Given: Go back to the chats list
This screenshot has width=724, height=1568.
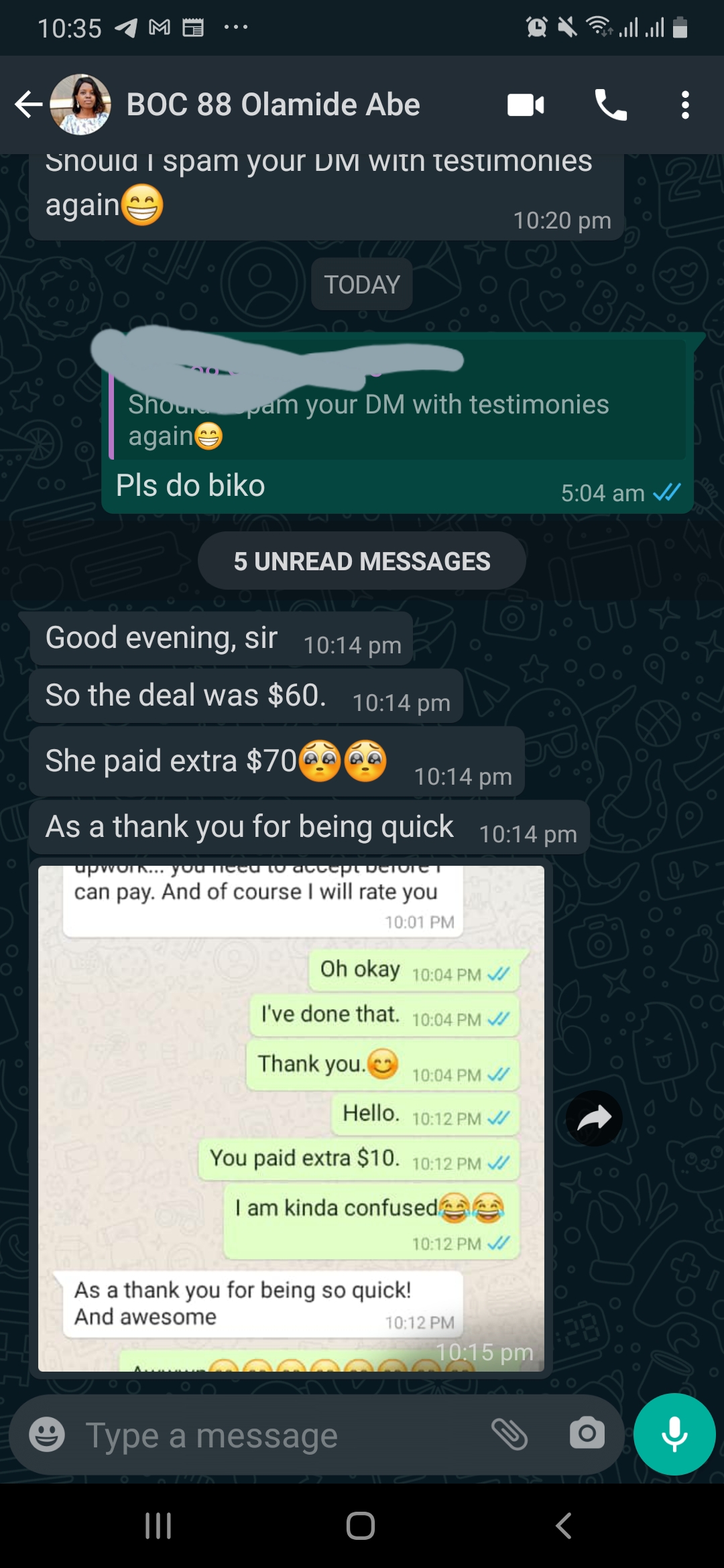Looking at the screenshot, I should 28,105.
